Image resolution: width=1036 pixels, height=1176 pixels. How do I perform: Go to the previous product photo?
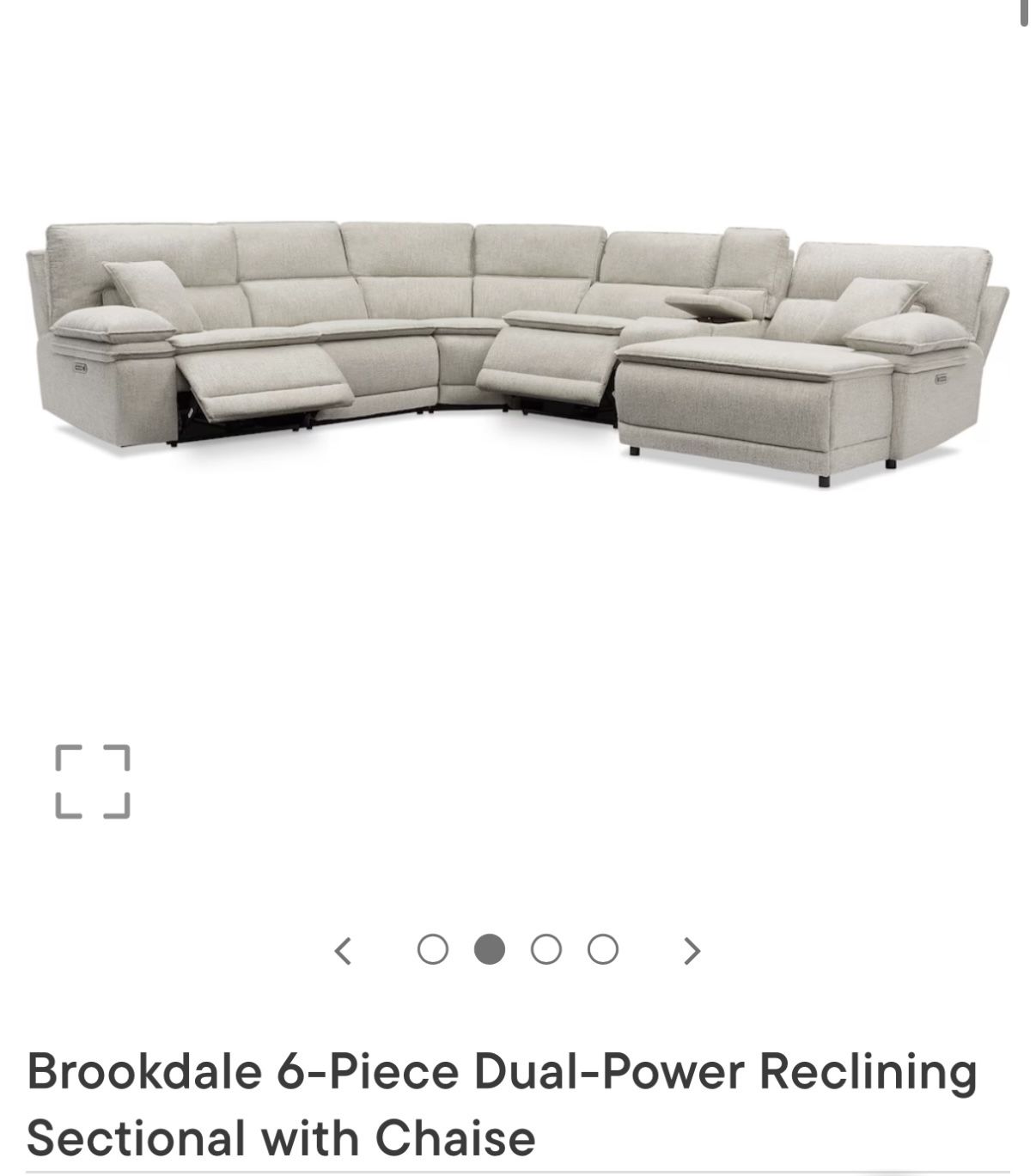point(343,951)
